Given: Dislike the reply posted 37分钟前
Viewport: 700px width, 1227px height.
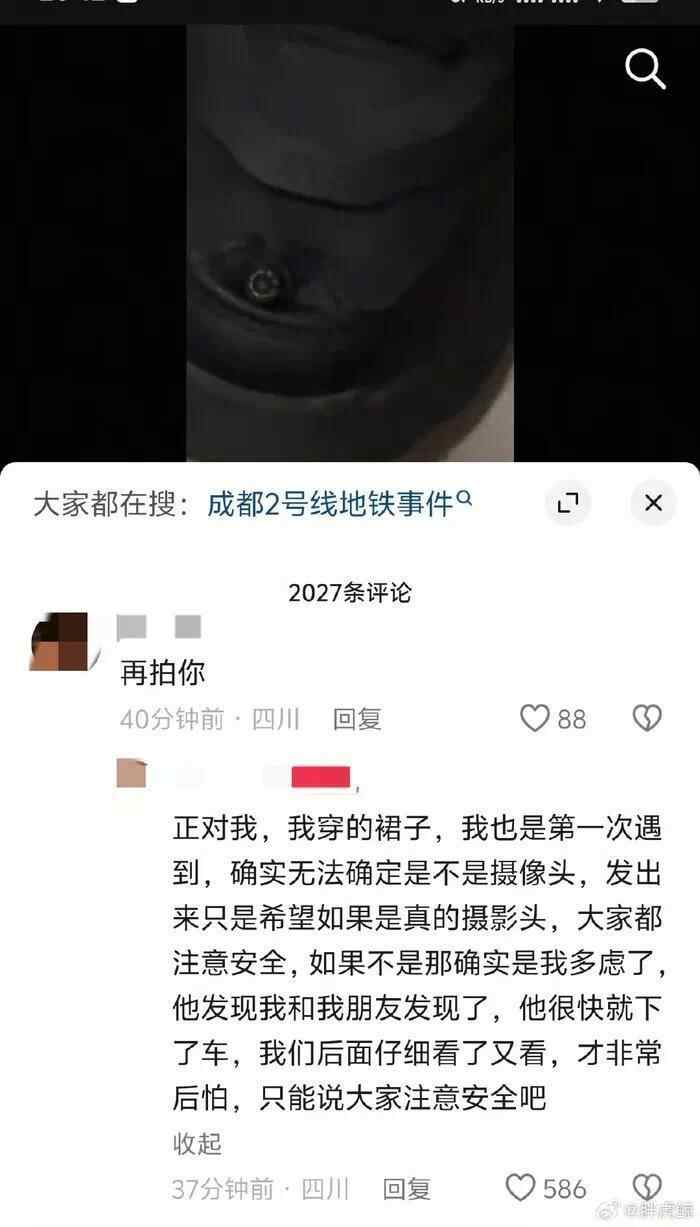Looking at the screenshot, I should click(x=647, y=1188).
